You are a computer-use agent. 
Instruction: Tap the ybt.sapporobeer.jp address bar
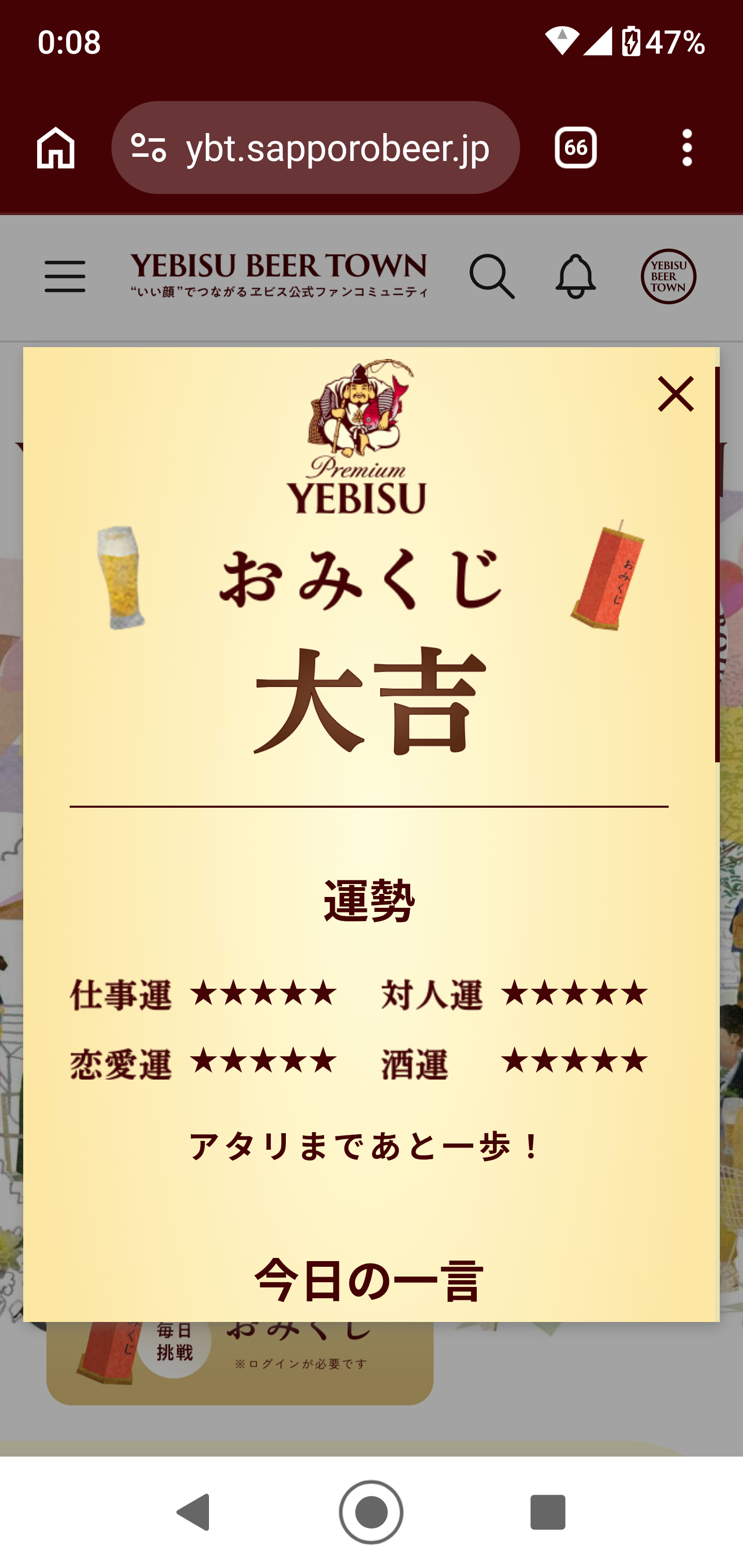click(x=338, y=148)
